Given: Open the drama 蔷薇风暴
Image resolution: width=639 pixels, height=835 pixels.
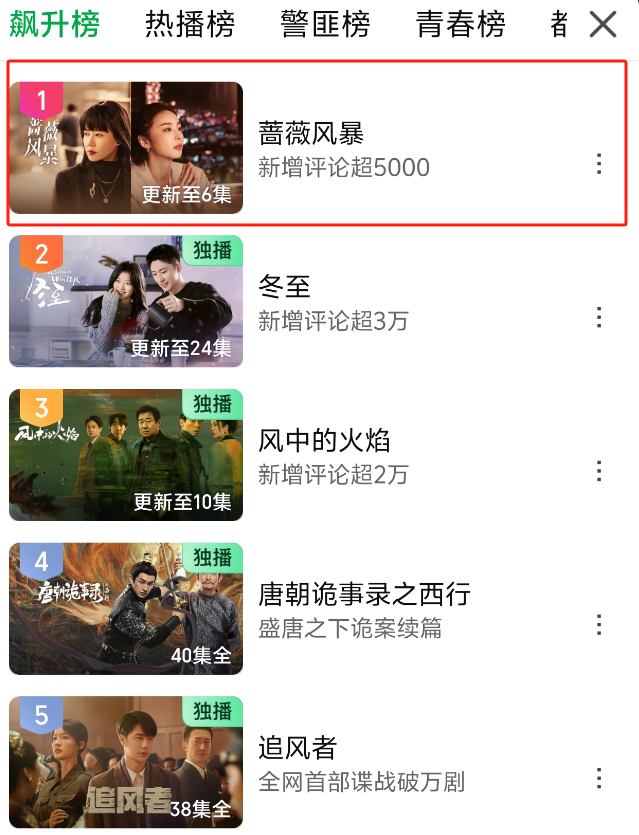Looking at the screenshot, I should pyautogui.click(x=311, y=134).
